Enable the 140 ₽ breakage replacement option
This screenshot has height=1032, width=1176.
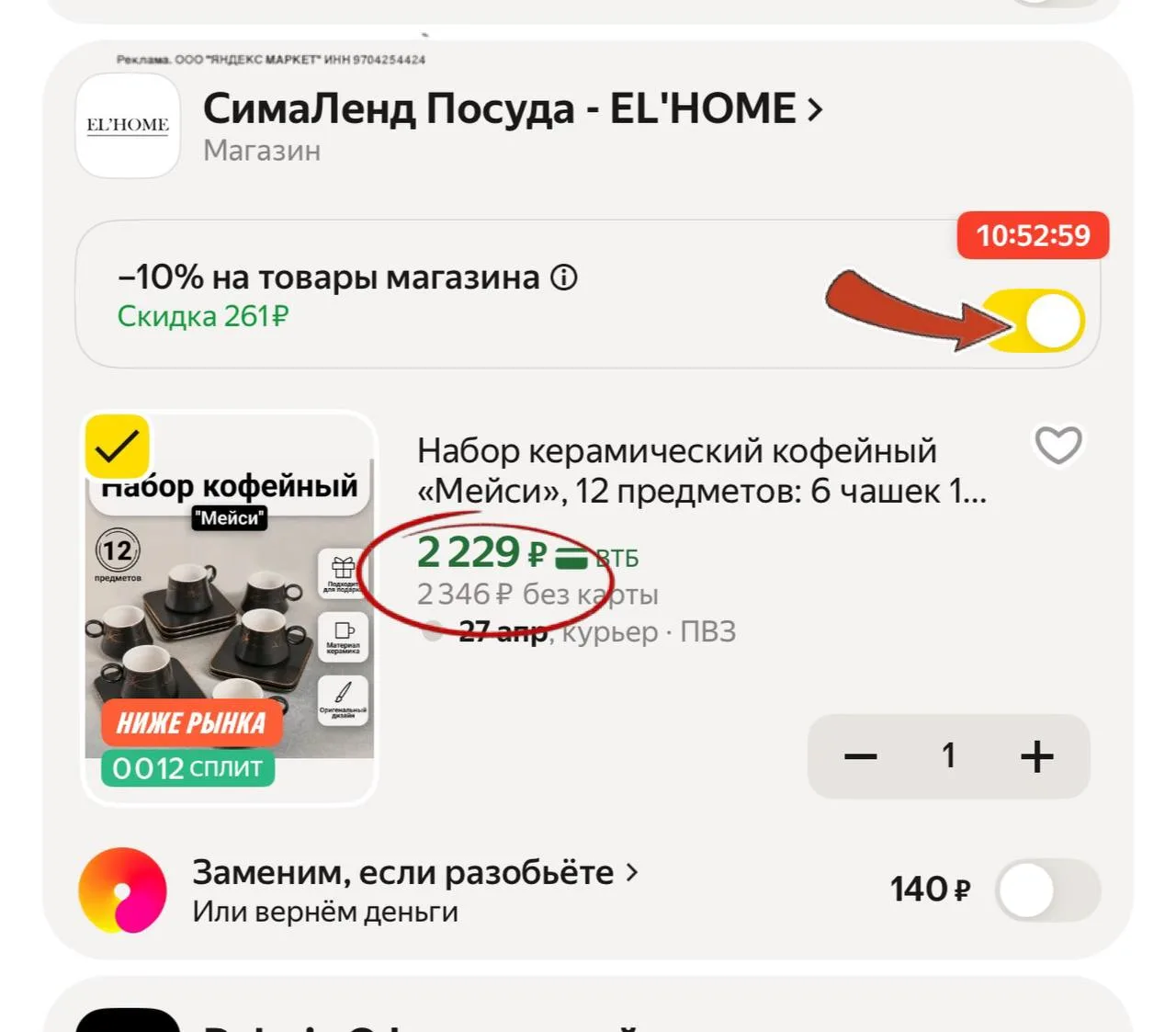coord(1046,890)
